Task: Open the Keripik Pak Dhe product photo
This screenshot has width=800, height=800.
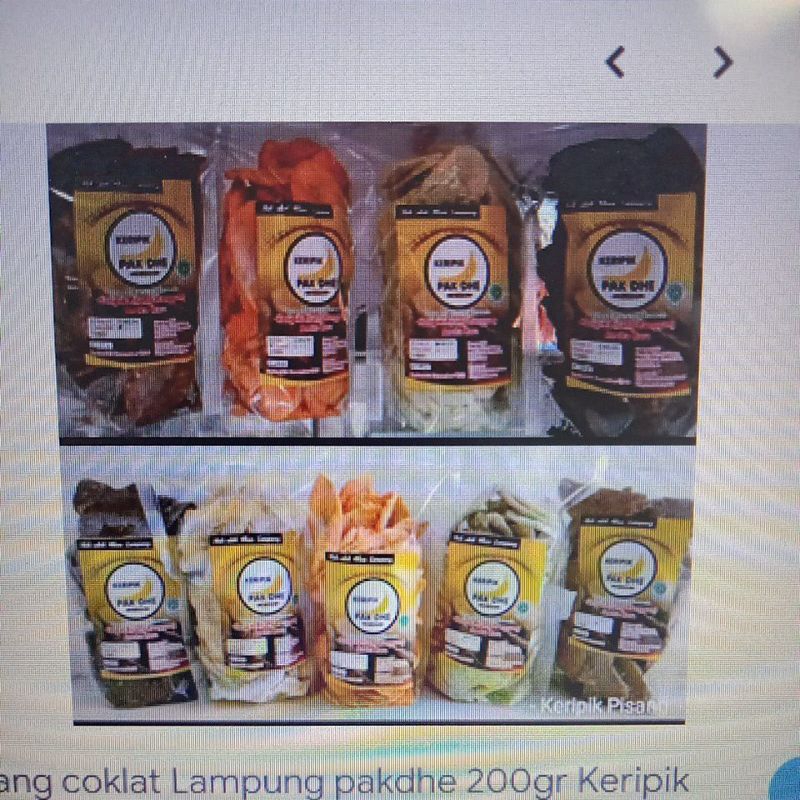Action: tap(377, 423)
